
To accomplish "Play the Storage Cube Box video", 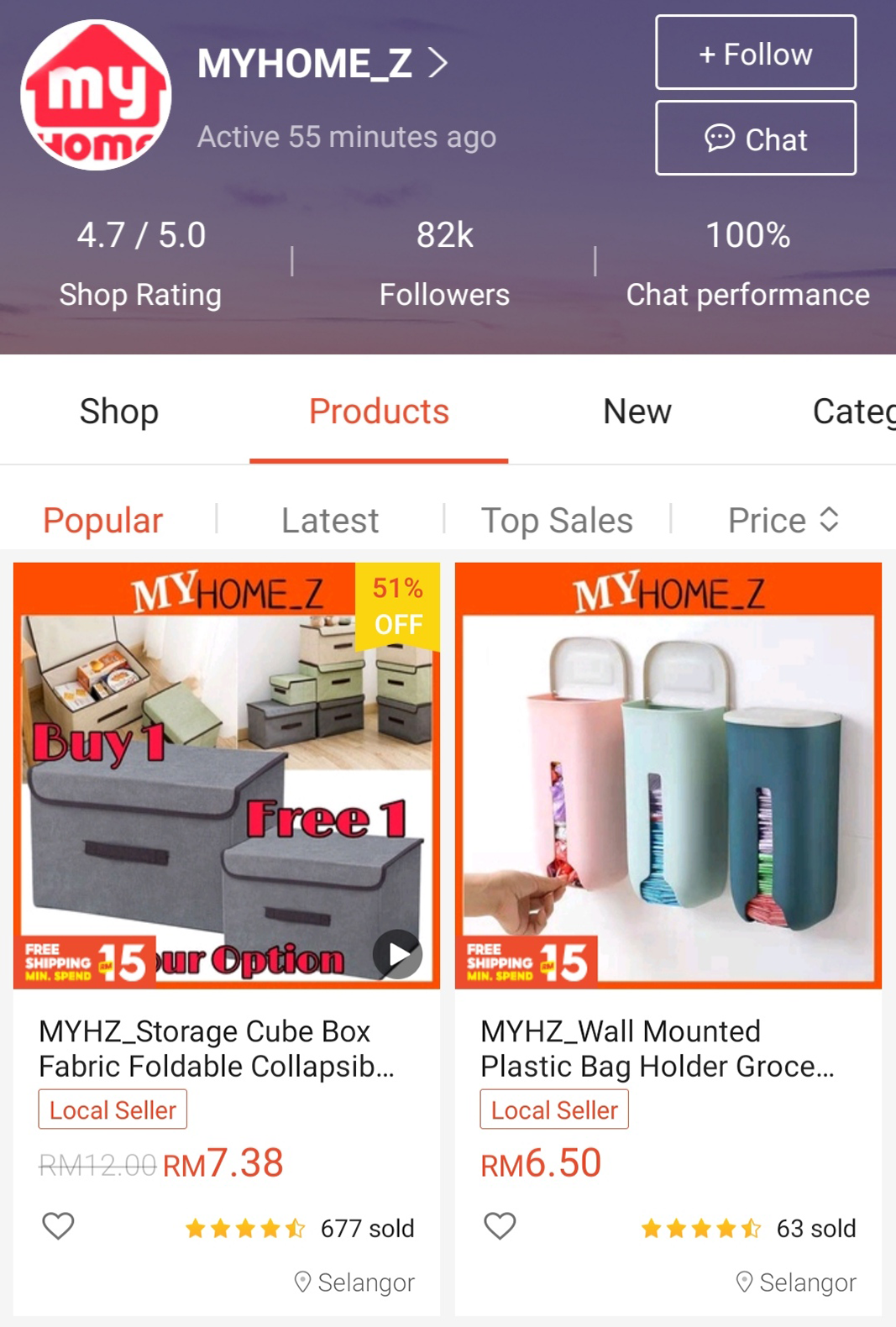I will click(x=397, y=954).
